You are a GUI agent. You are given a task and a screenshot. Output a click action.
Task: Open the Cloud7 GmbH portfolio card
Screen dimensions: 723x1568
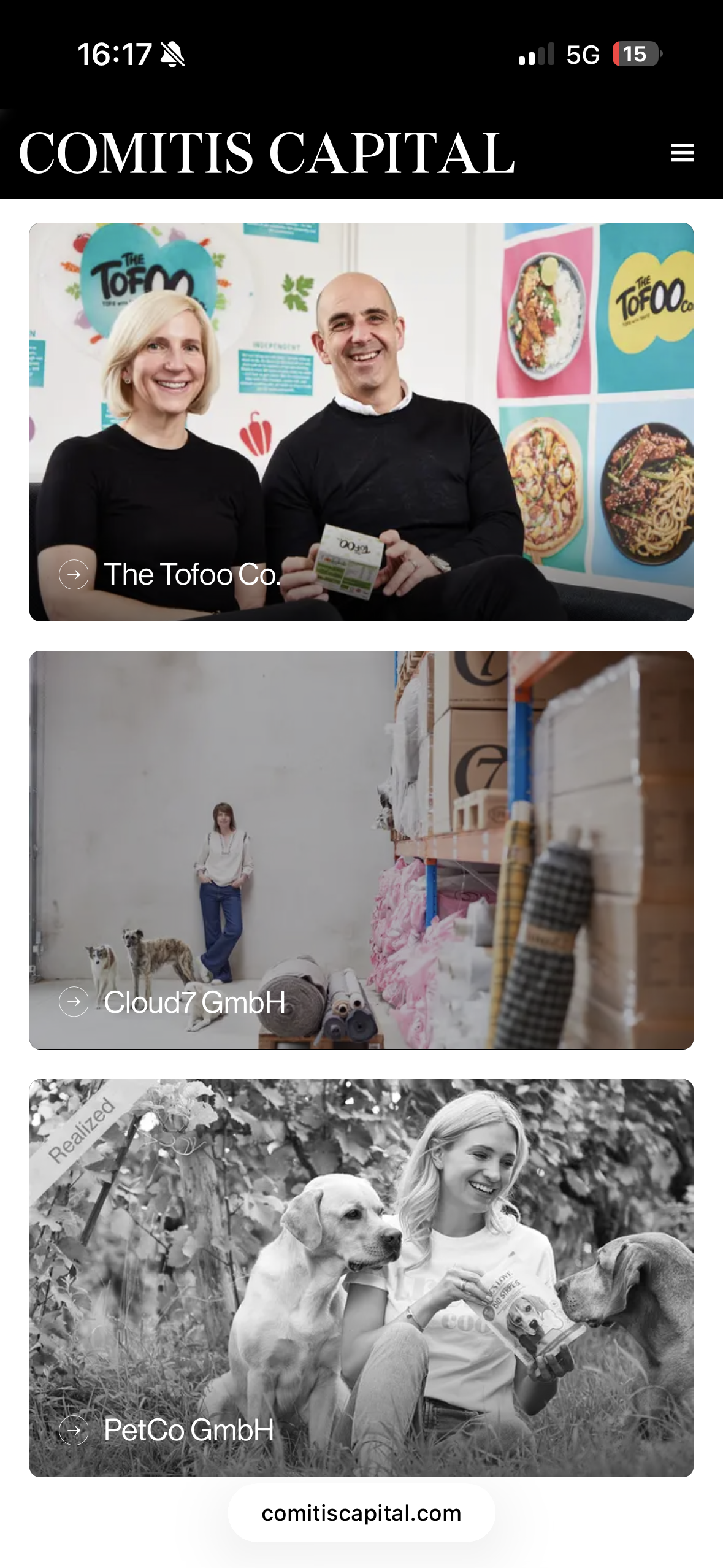coord(361,850)
